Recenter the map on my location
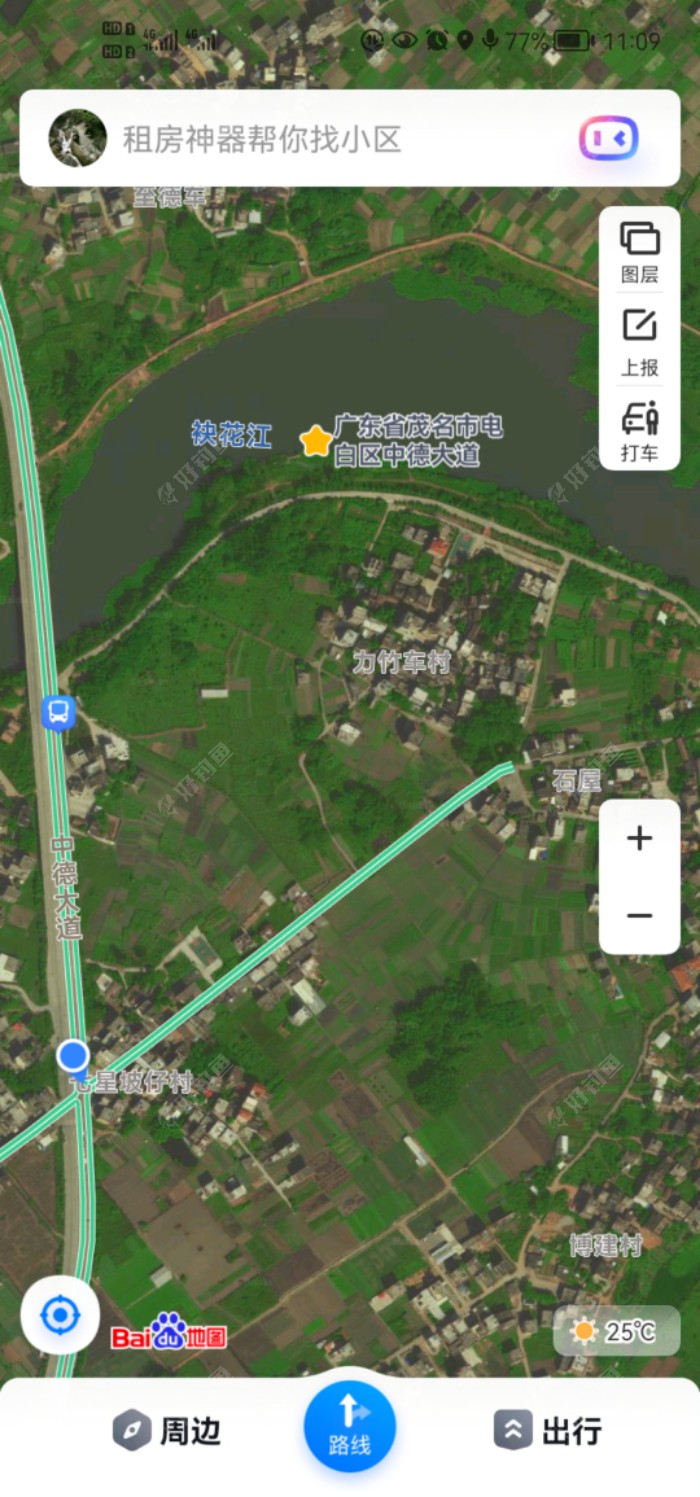The width and height of the screenshot is (700, 1497). click(60, 1314)
